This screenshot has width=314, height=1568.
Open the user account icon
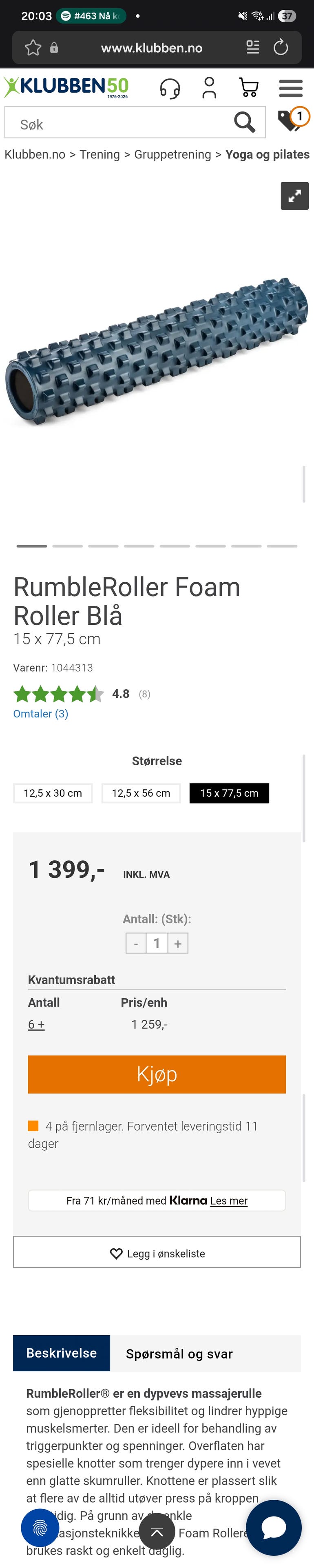[209, 88]
